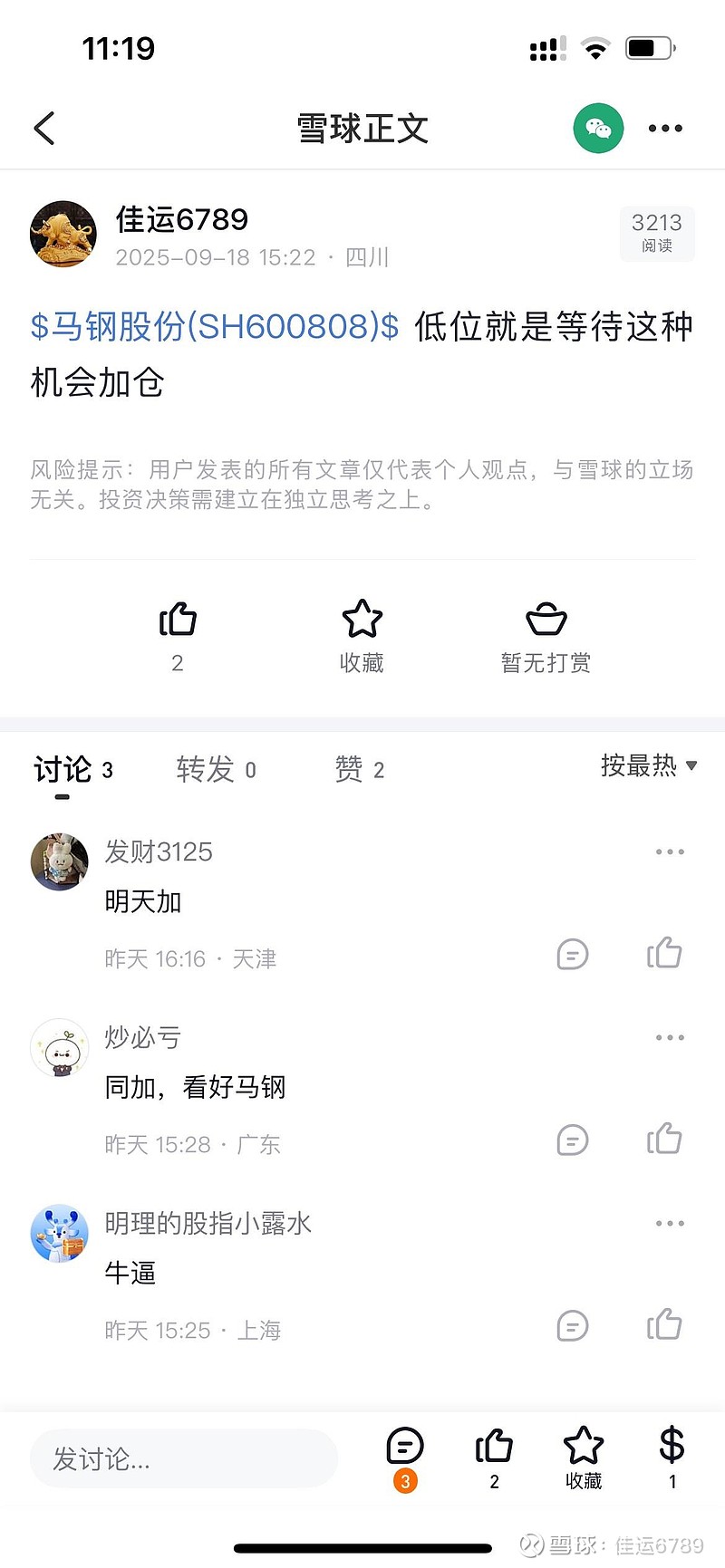The image size is (725, 1568).
Task: Like 明理的股指小露水's comment
Action: (664, 1325)
